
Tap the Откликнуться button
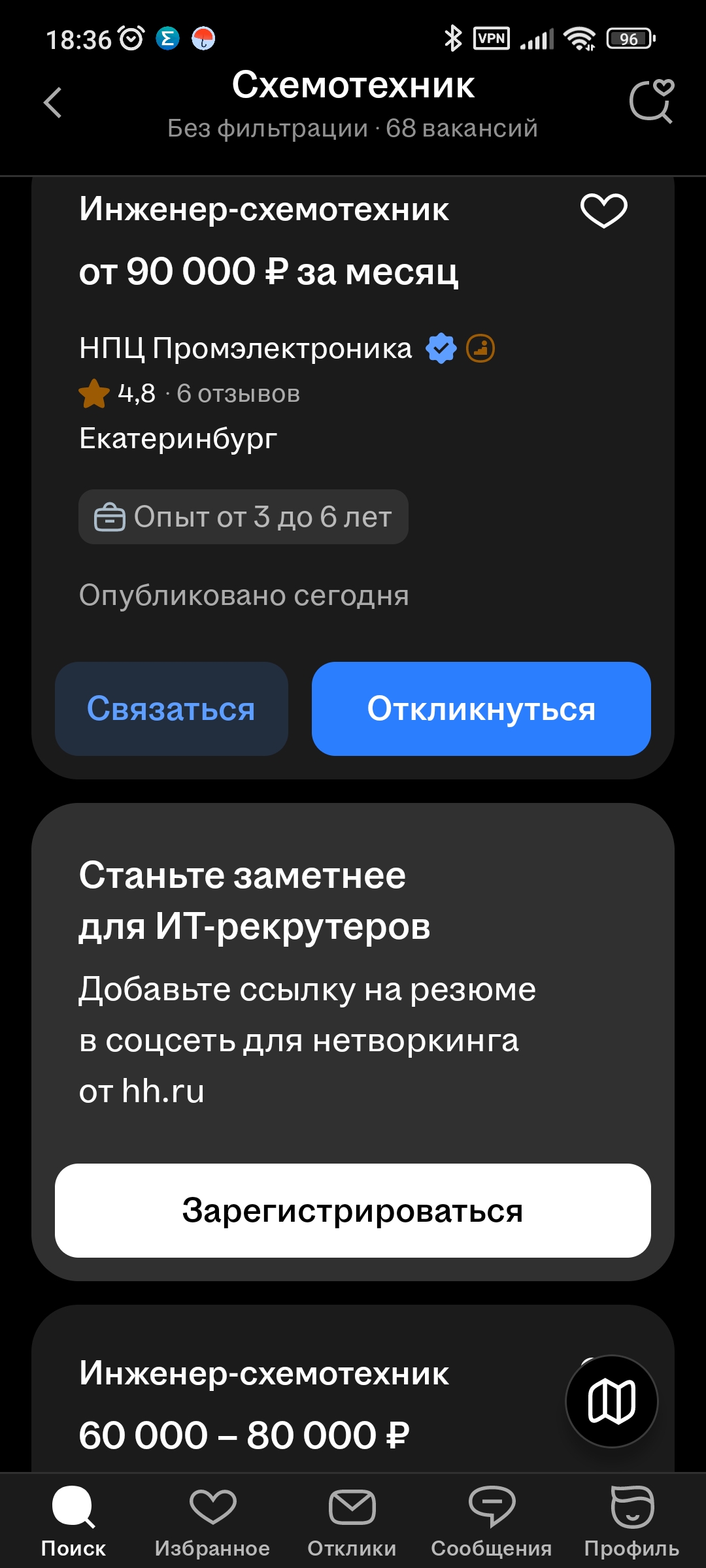click(x=481, y=709)
